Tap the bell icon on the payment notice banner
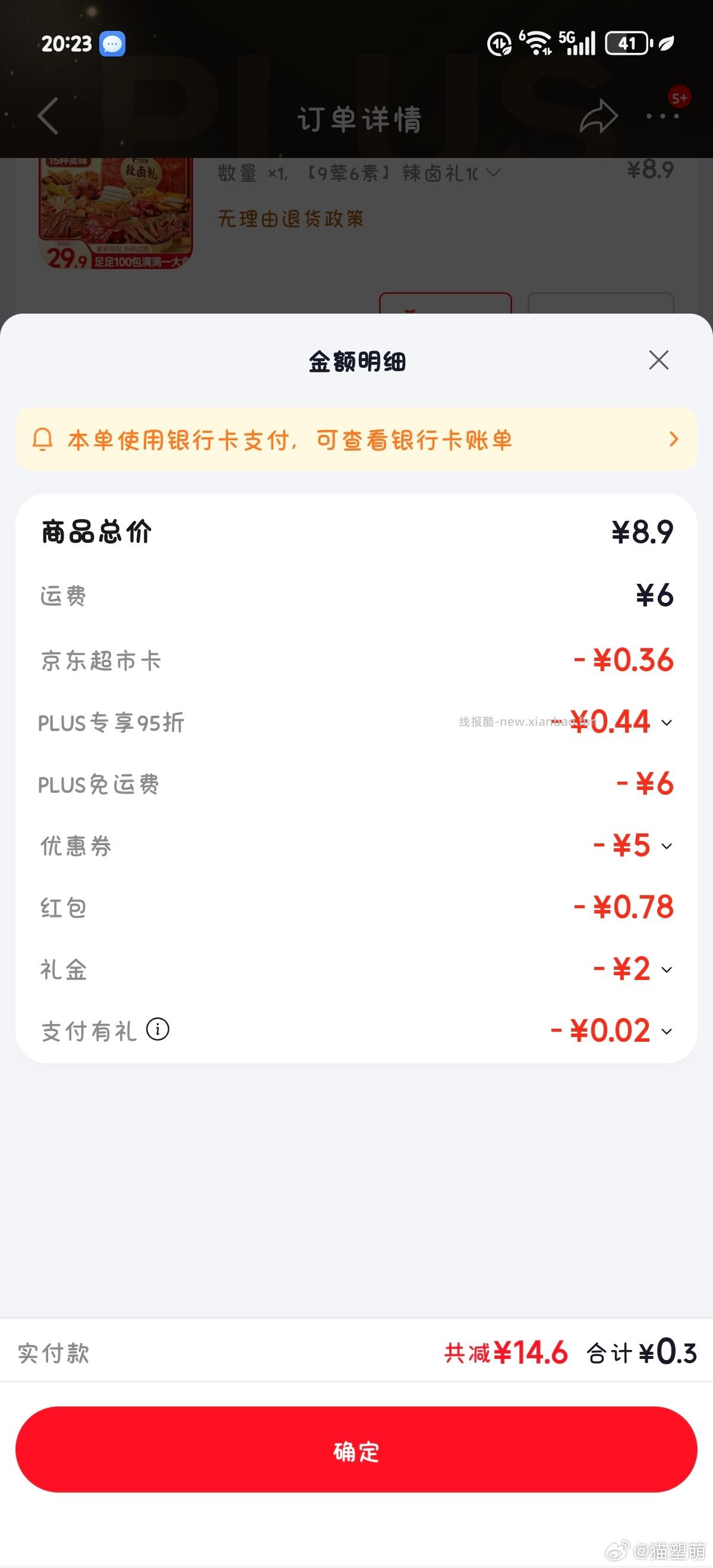The height and width of the screenshot is (1568, 713). 43,440
